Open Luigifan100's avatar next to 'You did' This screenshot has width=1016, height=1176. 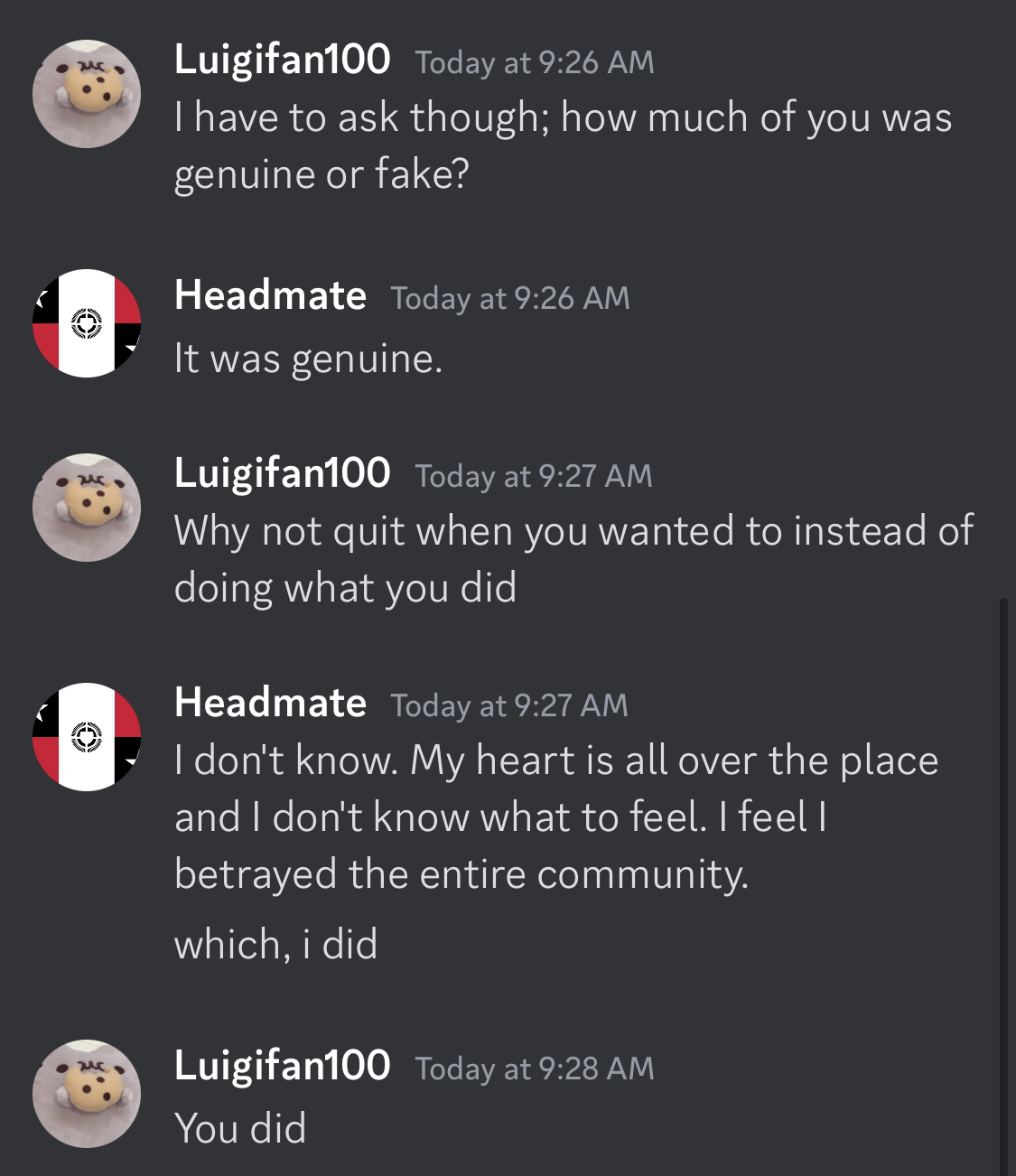[88, 1093]
